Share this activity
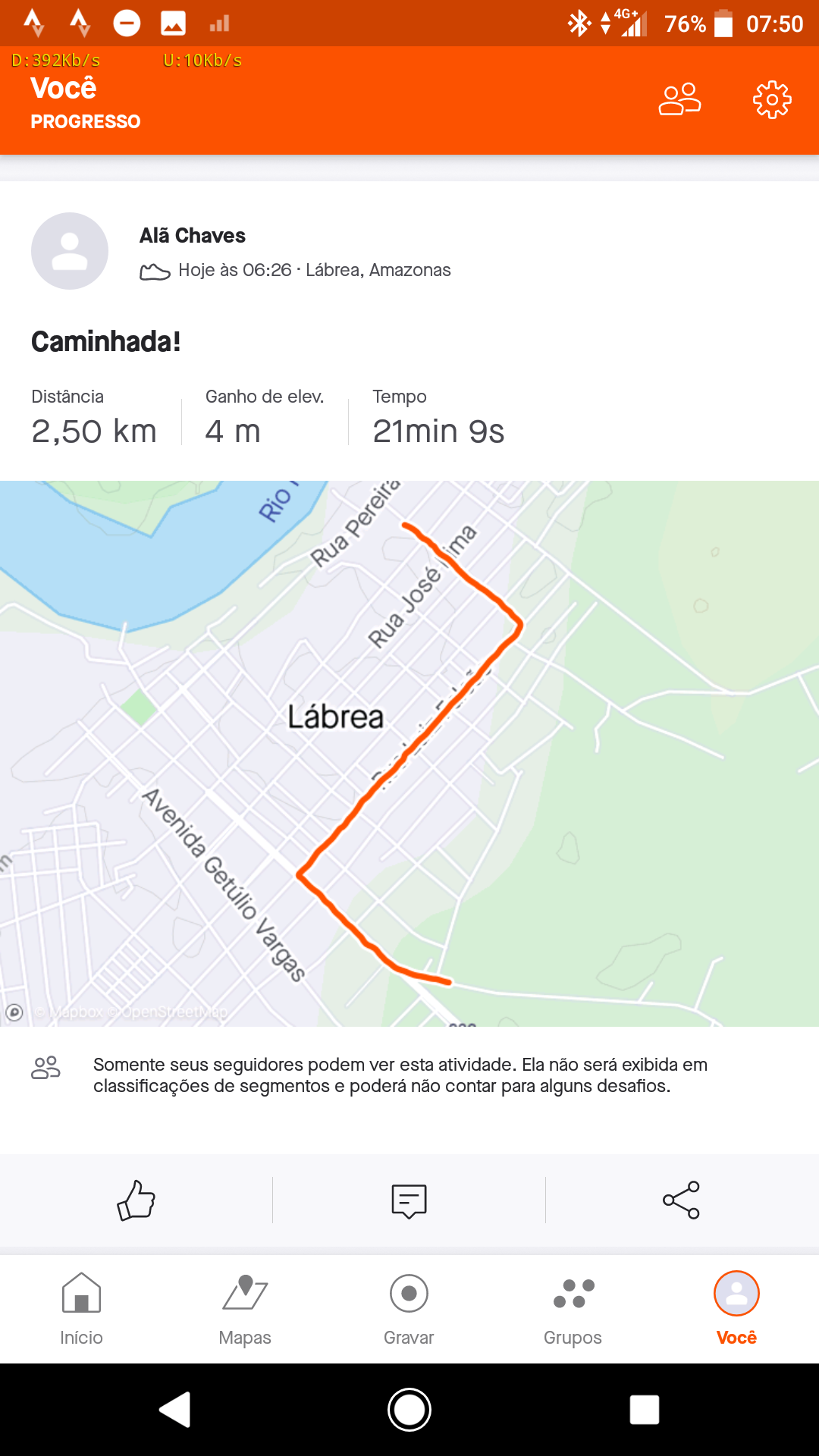Screen dimensions: 819x1456 click(681, 1200)
